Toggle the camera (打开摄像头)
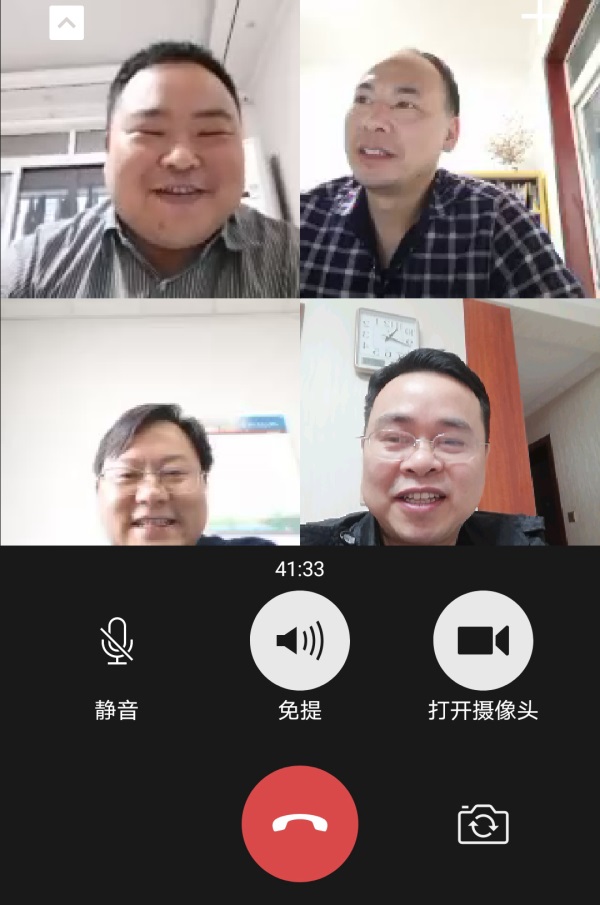 pyautogui.click(x=483, y=641)
